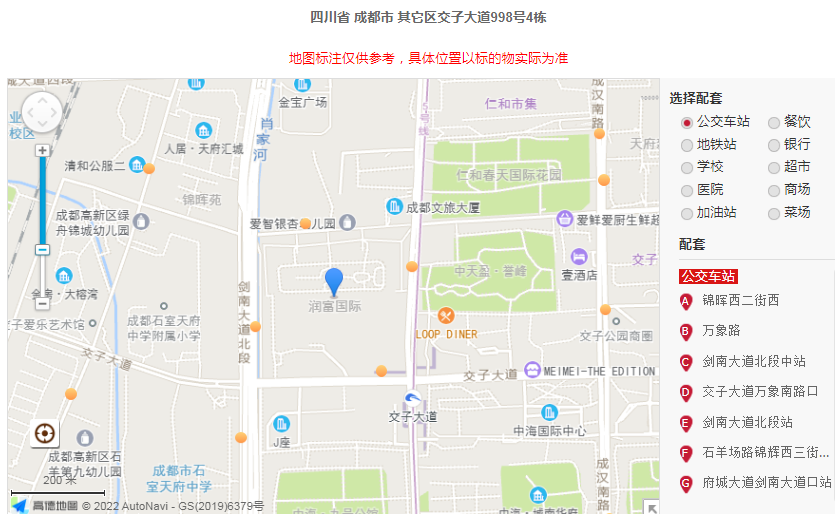
Task: Zoom out the map with minus button
Action: coord(42,249)
